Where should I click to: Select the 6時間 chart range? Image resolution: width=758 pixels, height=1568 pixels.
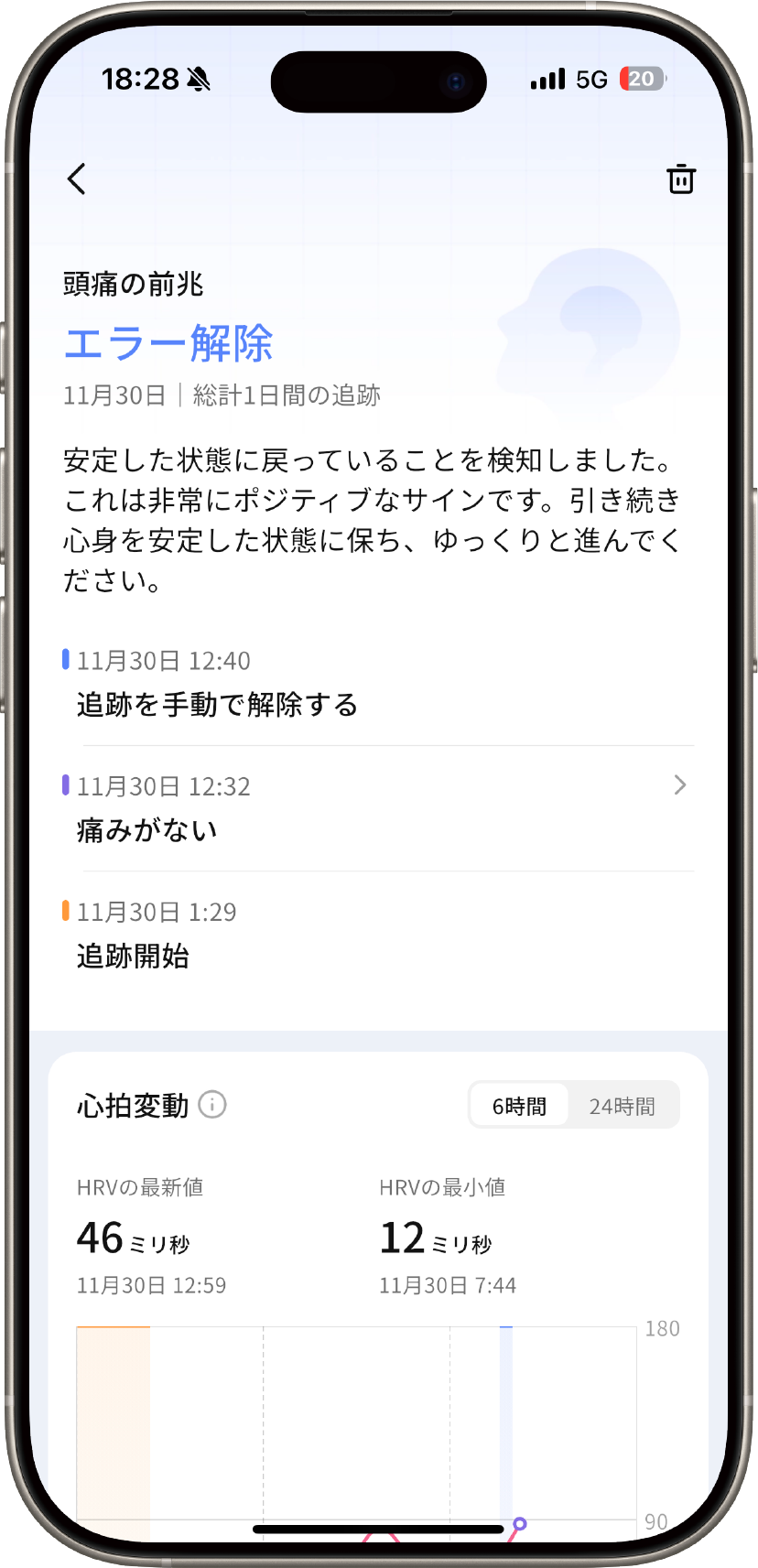[519, 1106]
